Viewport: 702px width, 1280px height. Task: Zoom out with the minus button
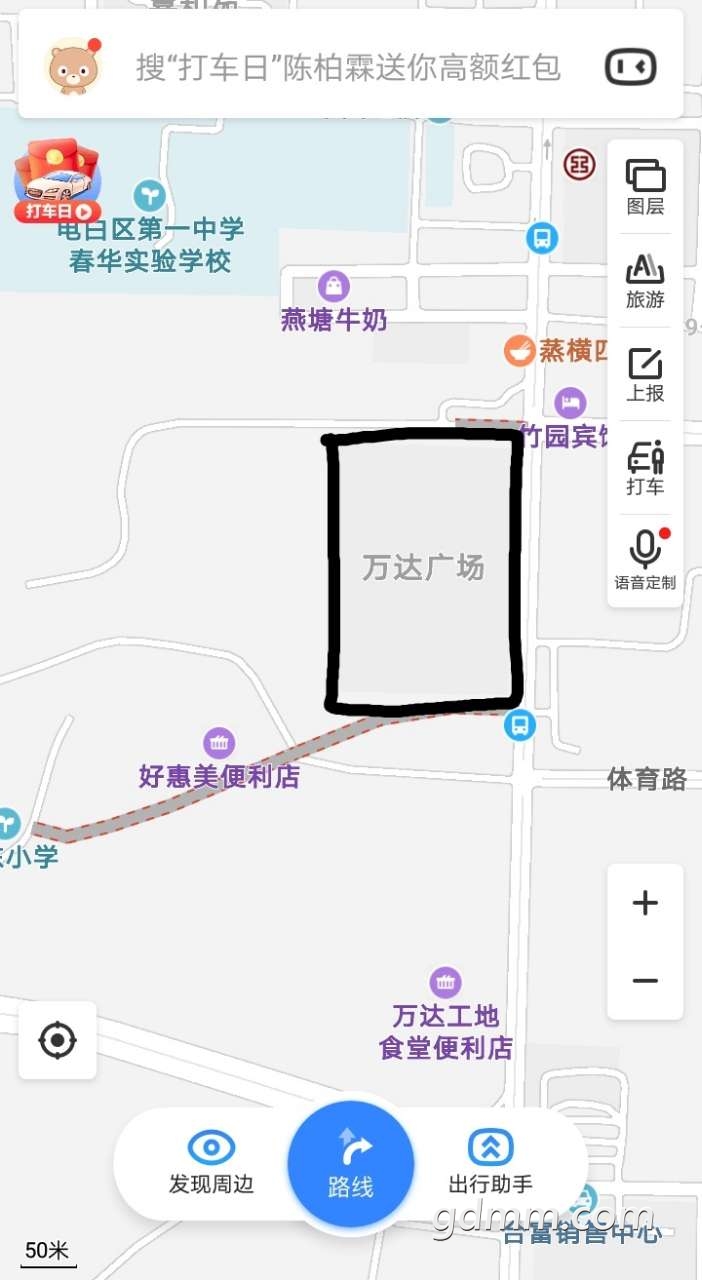coord(645,981)
